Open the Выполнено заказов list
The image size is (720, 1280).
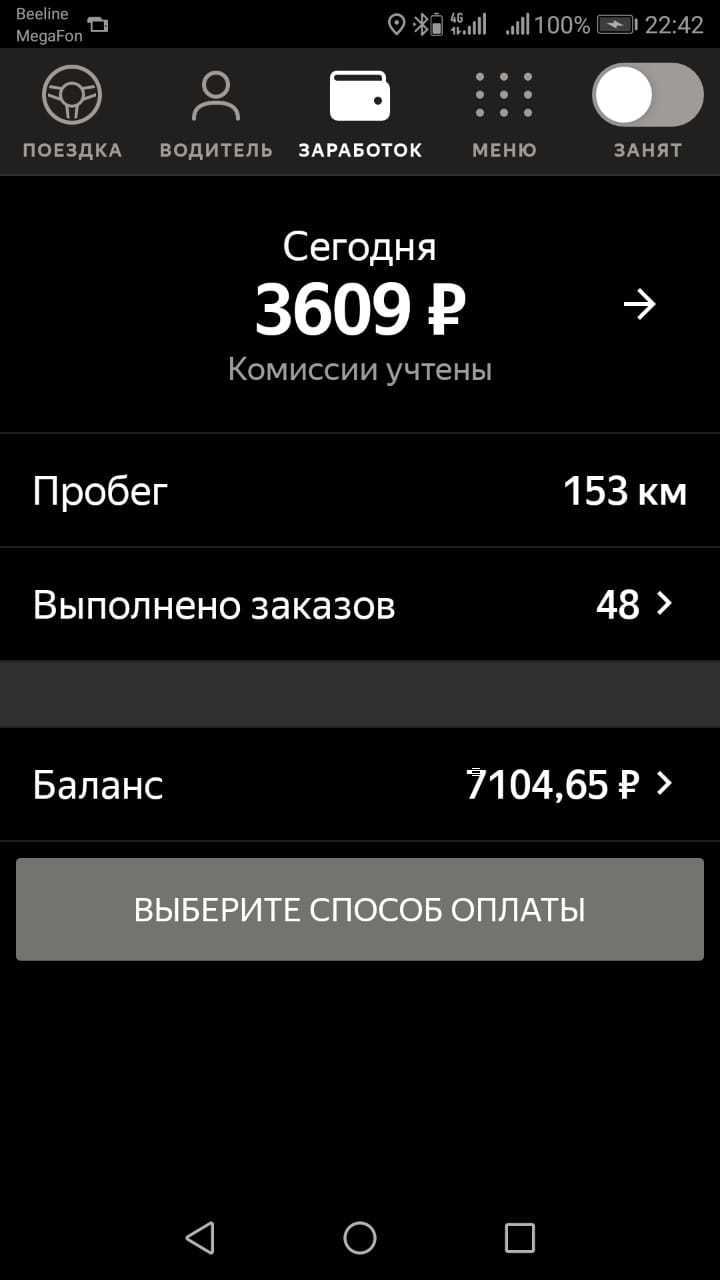click(x=360, y=604)
